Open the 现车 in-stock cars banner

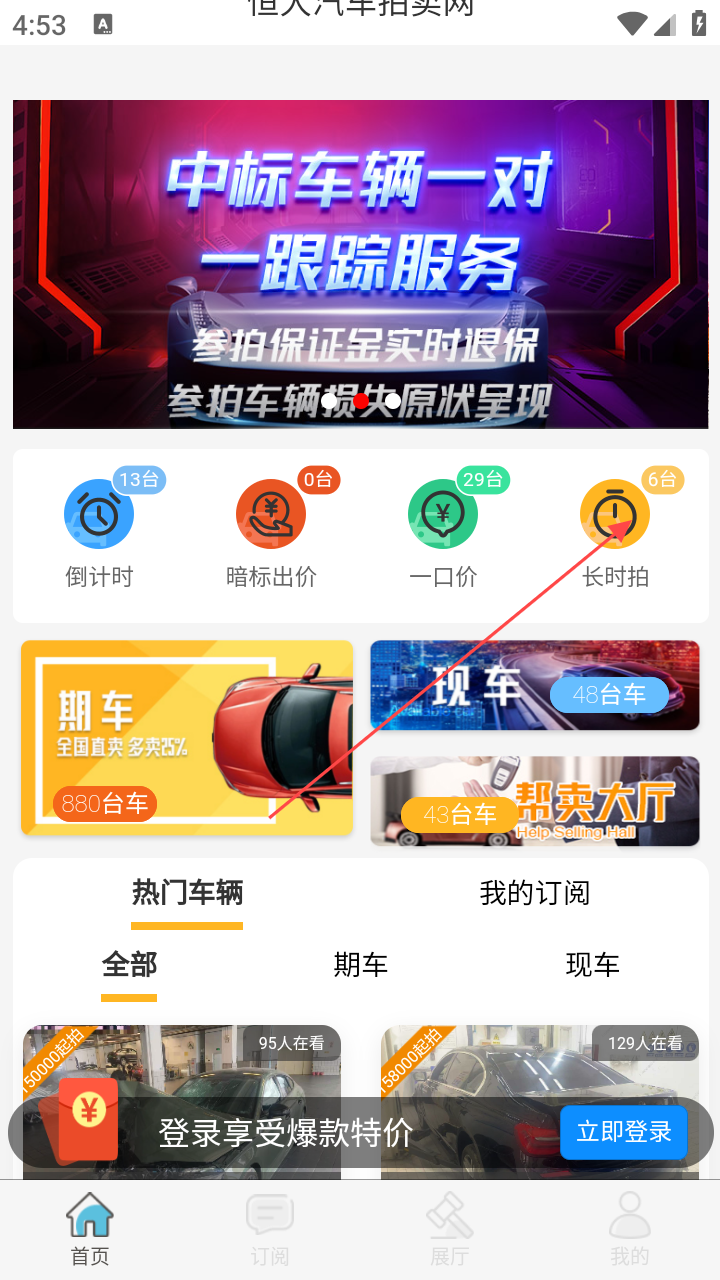534,685
